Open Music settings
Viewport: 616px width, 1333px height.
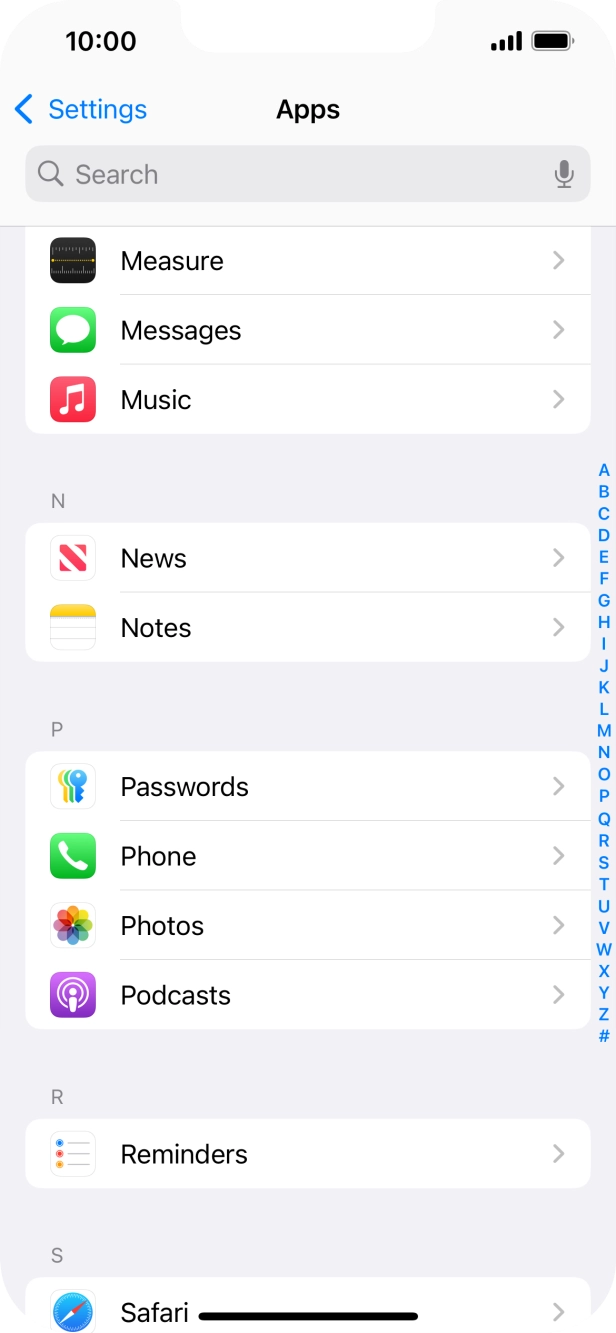pos(307,400)
